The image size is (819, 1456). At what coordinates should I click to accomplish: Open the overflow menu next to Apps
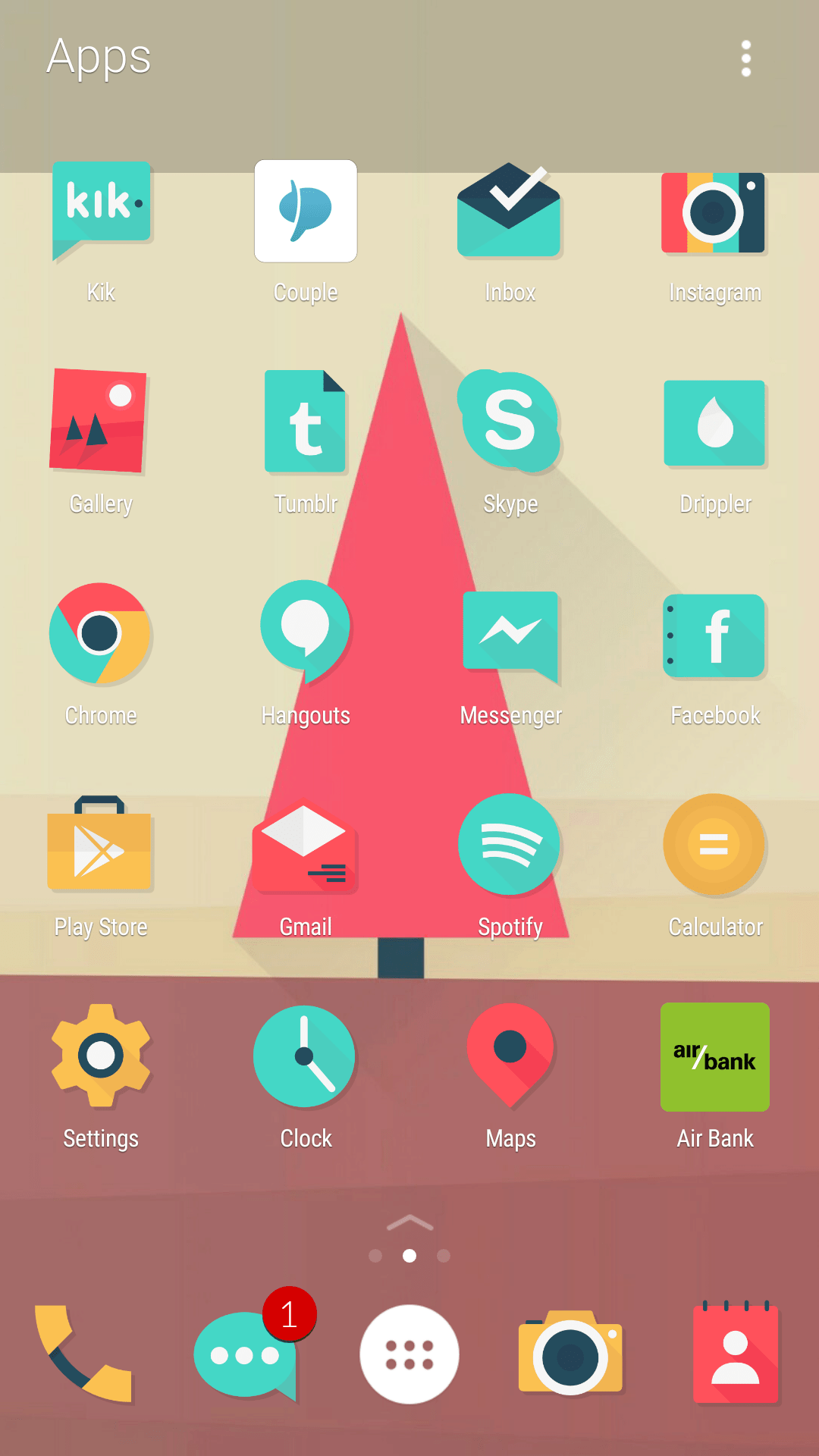pyautogui.click(x=746, y=58)
